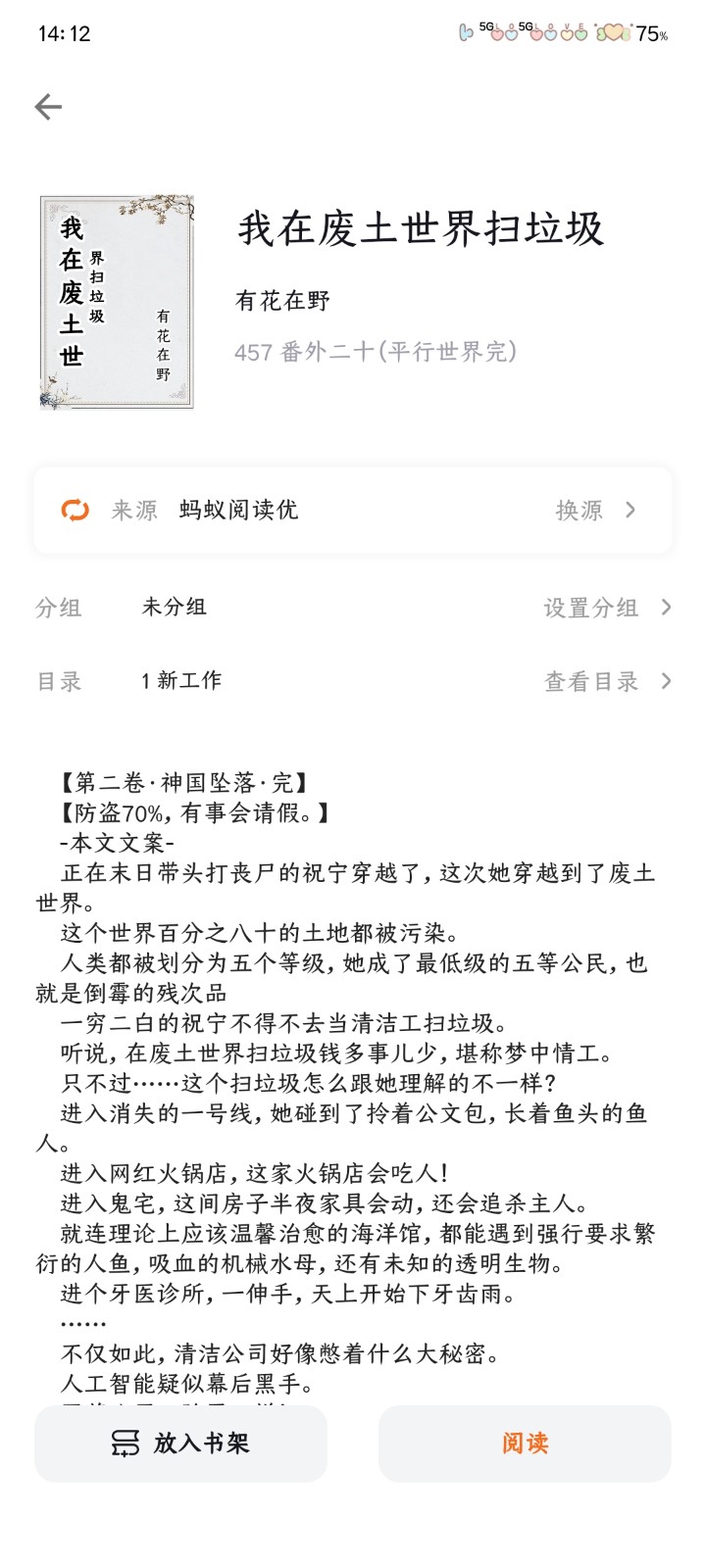Go back with the top-left arrow
The width and height of the screenshot is (706, 1568).
click(x=48, y=107)
